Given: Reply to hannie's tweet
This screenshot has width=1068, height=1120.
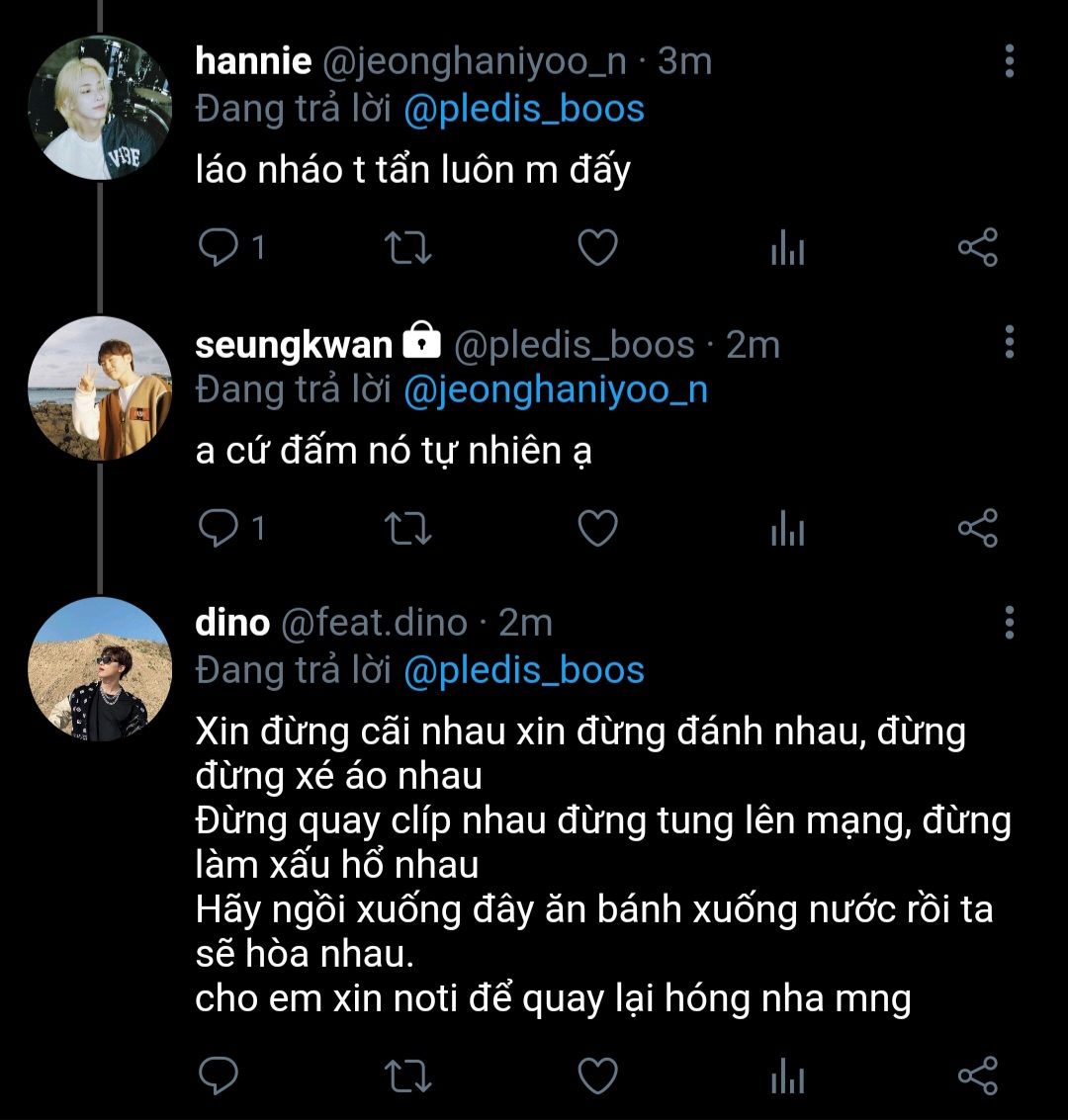Looking at the screenshot, I should pyautogui.click(x=219, y=248).
